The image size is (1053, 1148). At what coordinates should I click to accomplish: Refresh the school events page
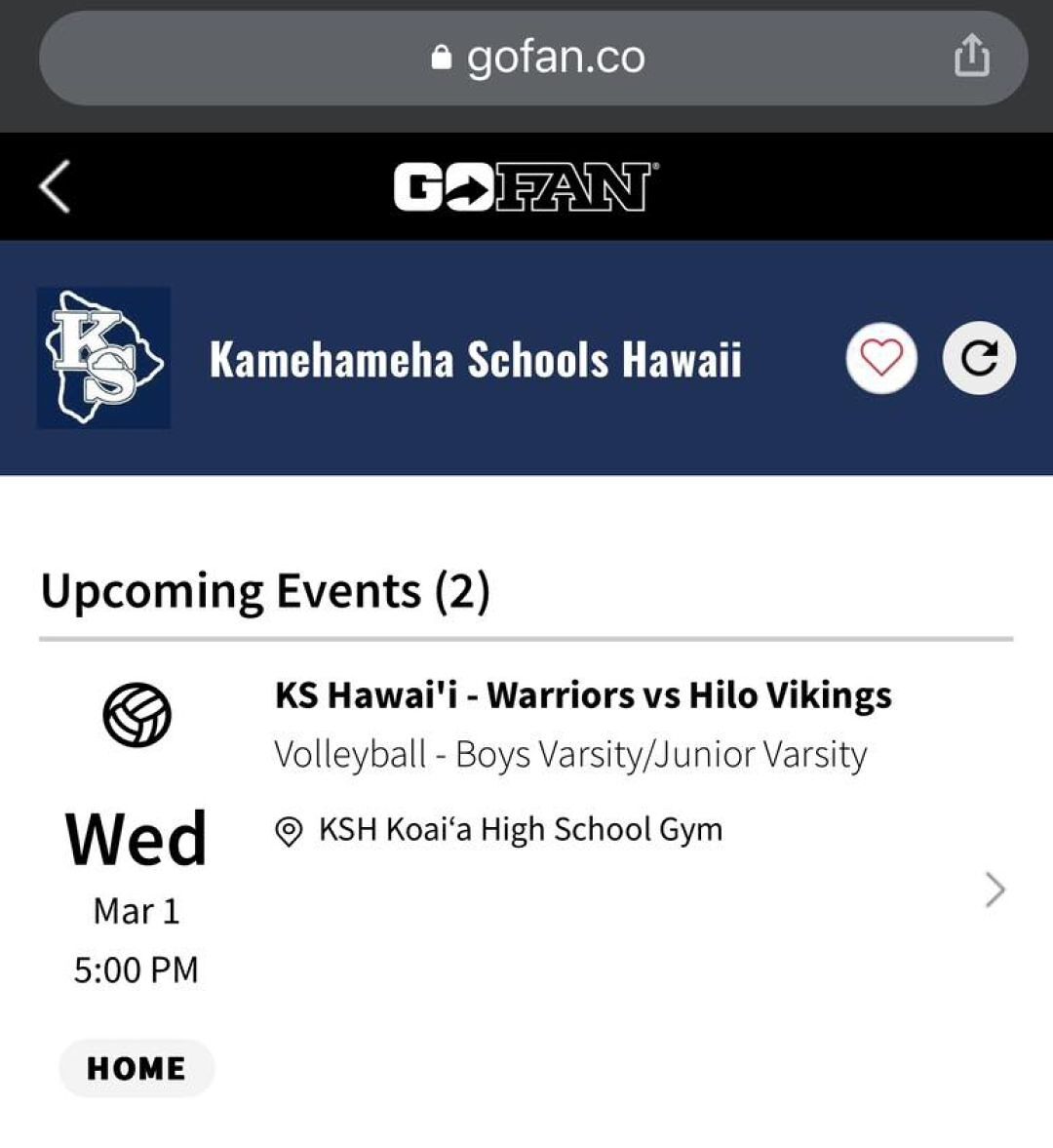979,358
